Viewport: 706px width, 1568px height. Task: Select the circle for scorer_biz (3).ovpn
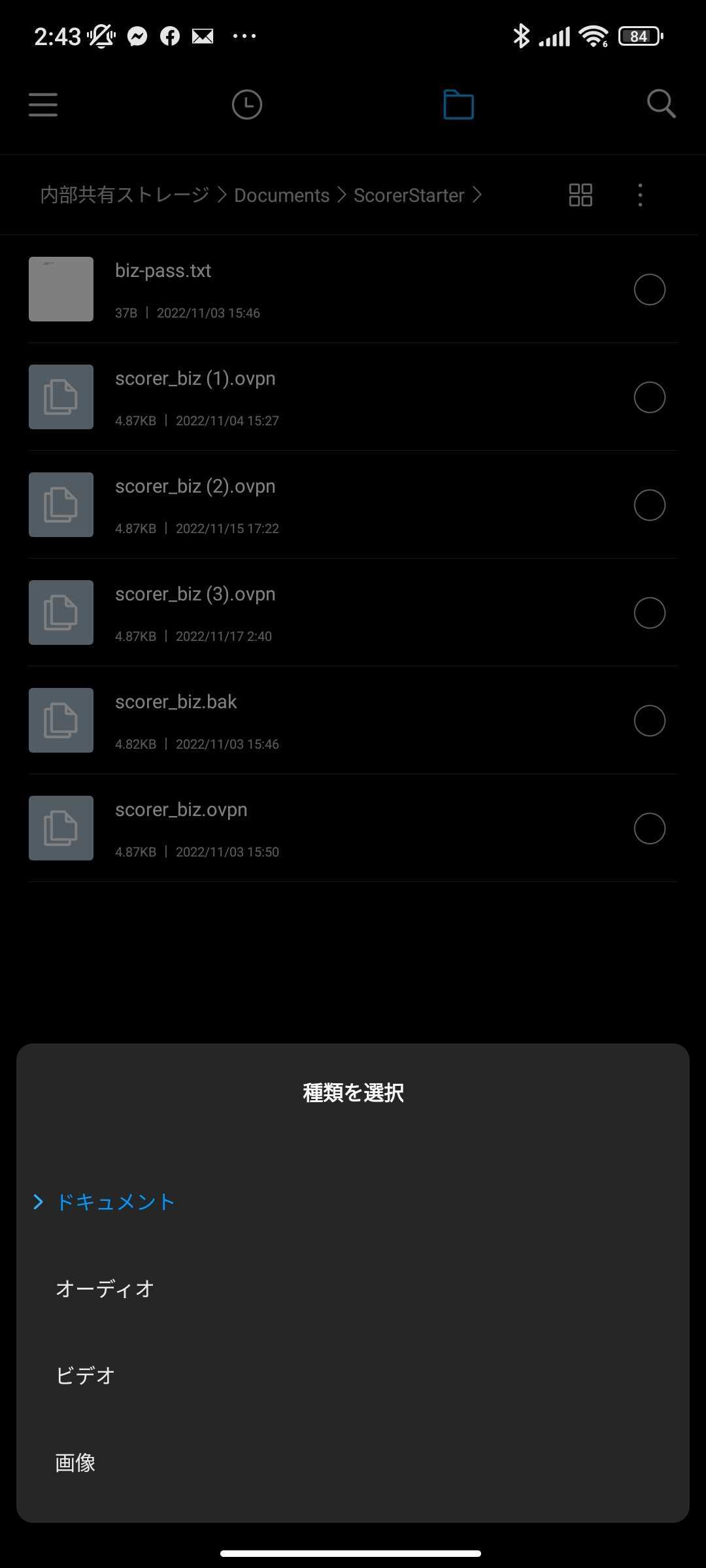(649, 613)
